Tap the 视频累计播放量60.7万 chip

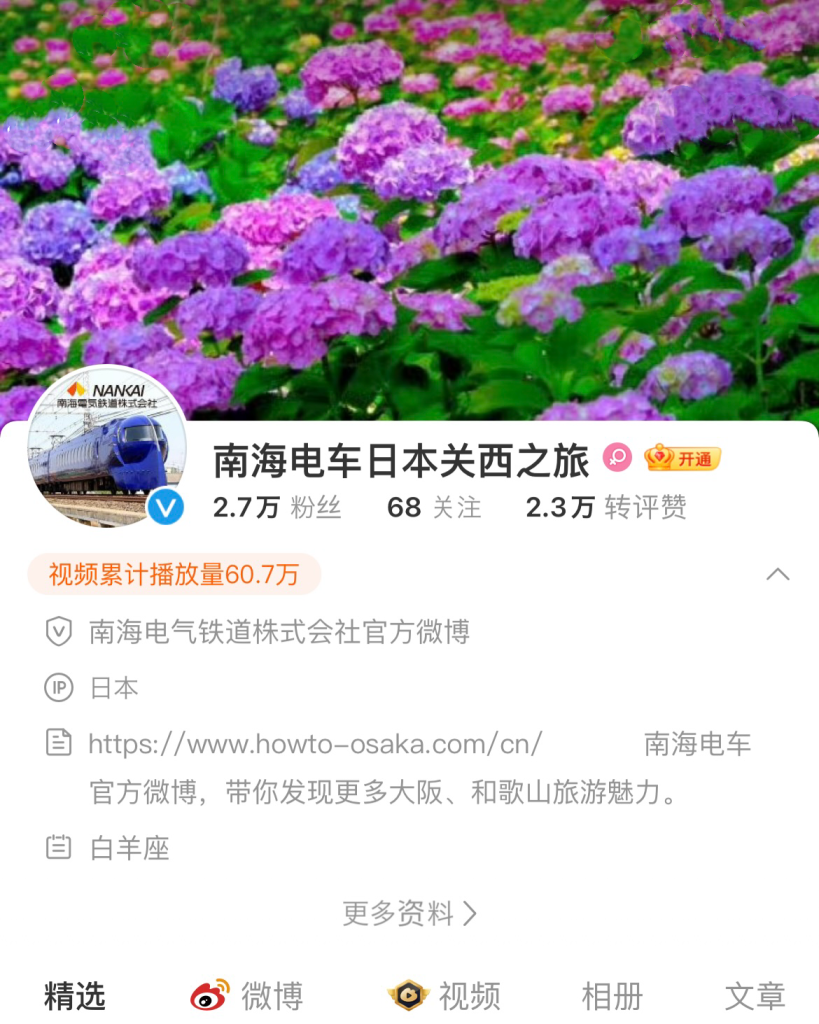[174, 574]
